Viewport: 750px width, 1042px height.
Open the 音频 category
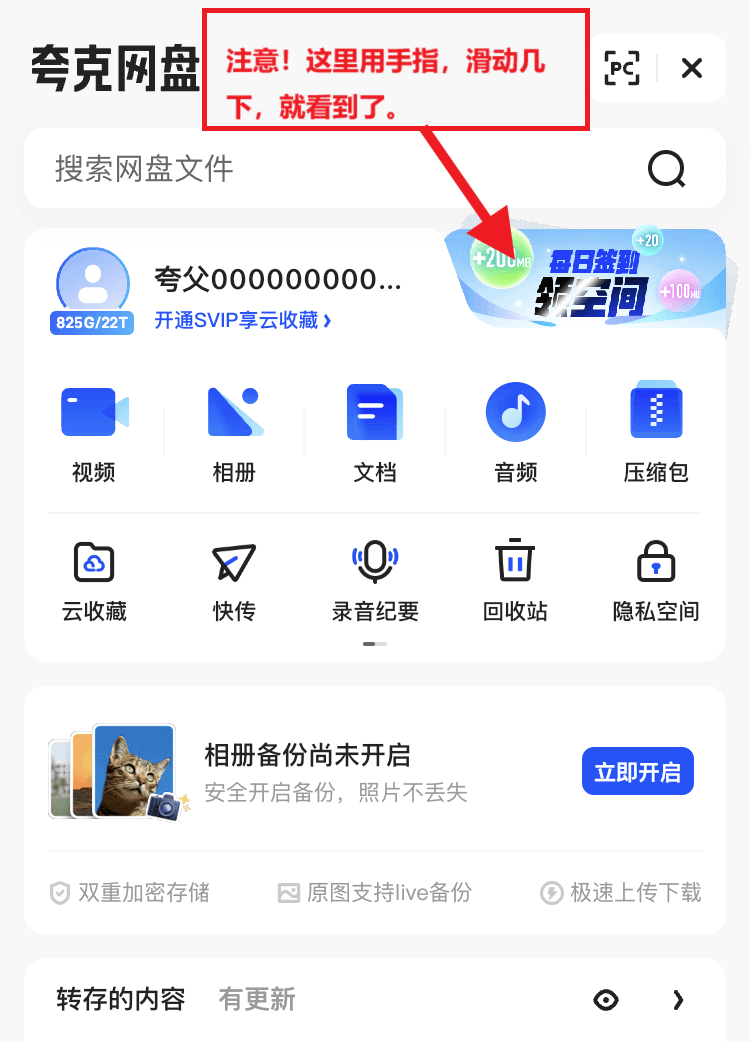[x=516, y=432]
